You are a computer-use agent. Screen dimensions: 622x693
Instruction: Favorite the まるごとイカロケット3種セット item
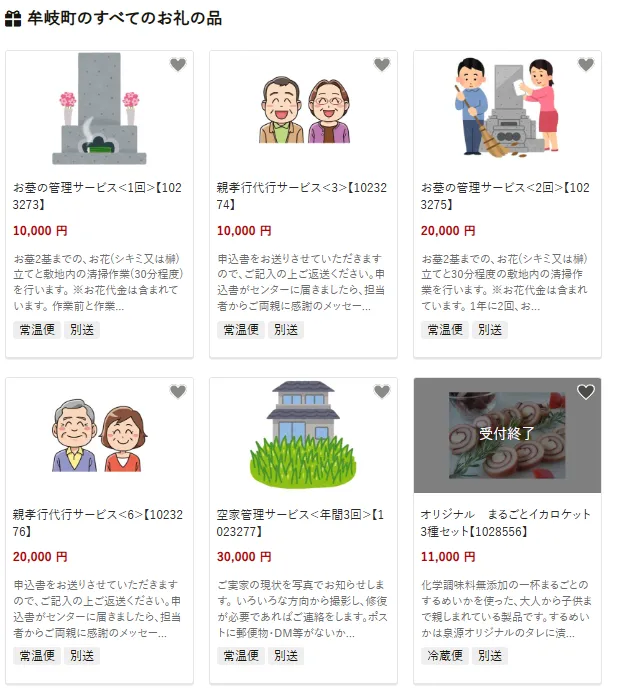point(586,392)
